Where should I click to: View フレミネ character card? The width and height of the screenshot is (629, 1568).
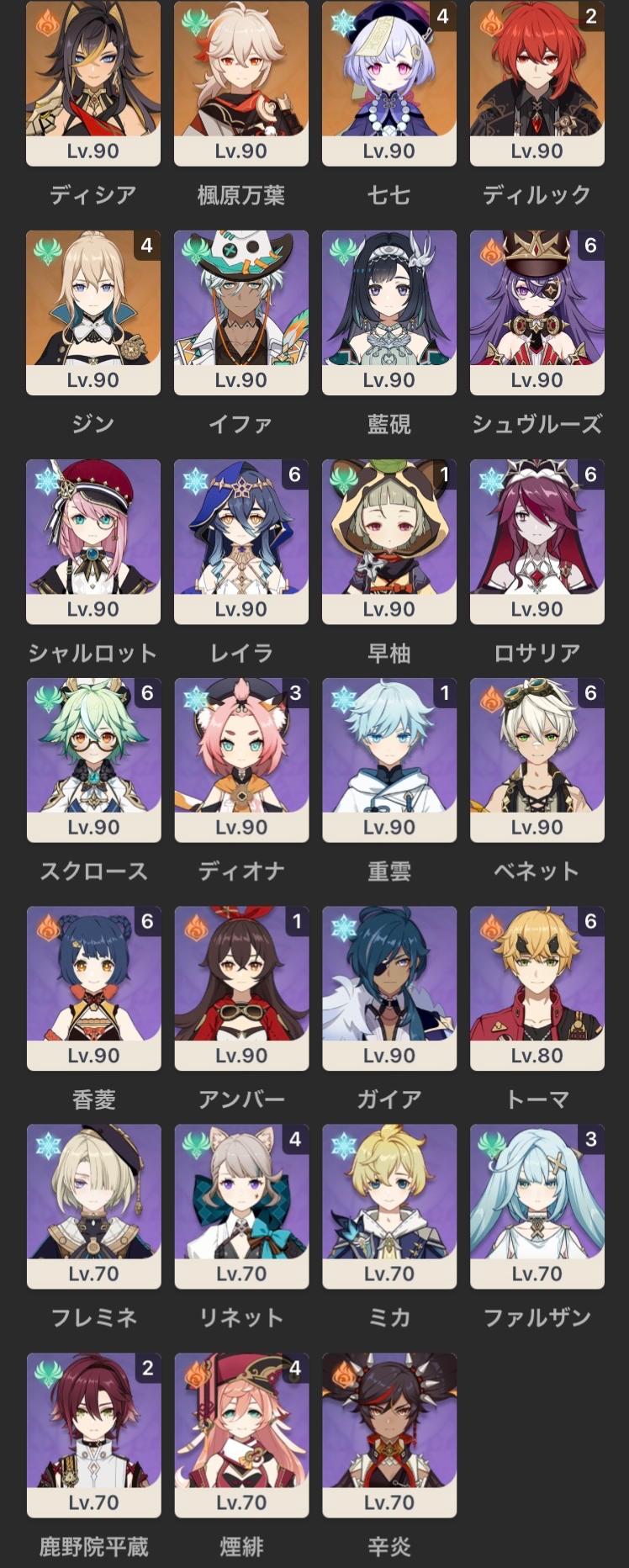coord(93,1205)
